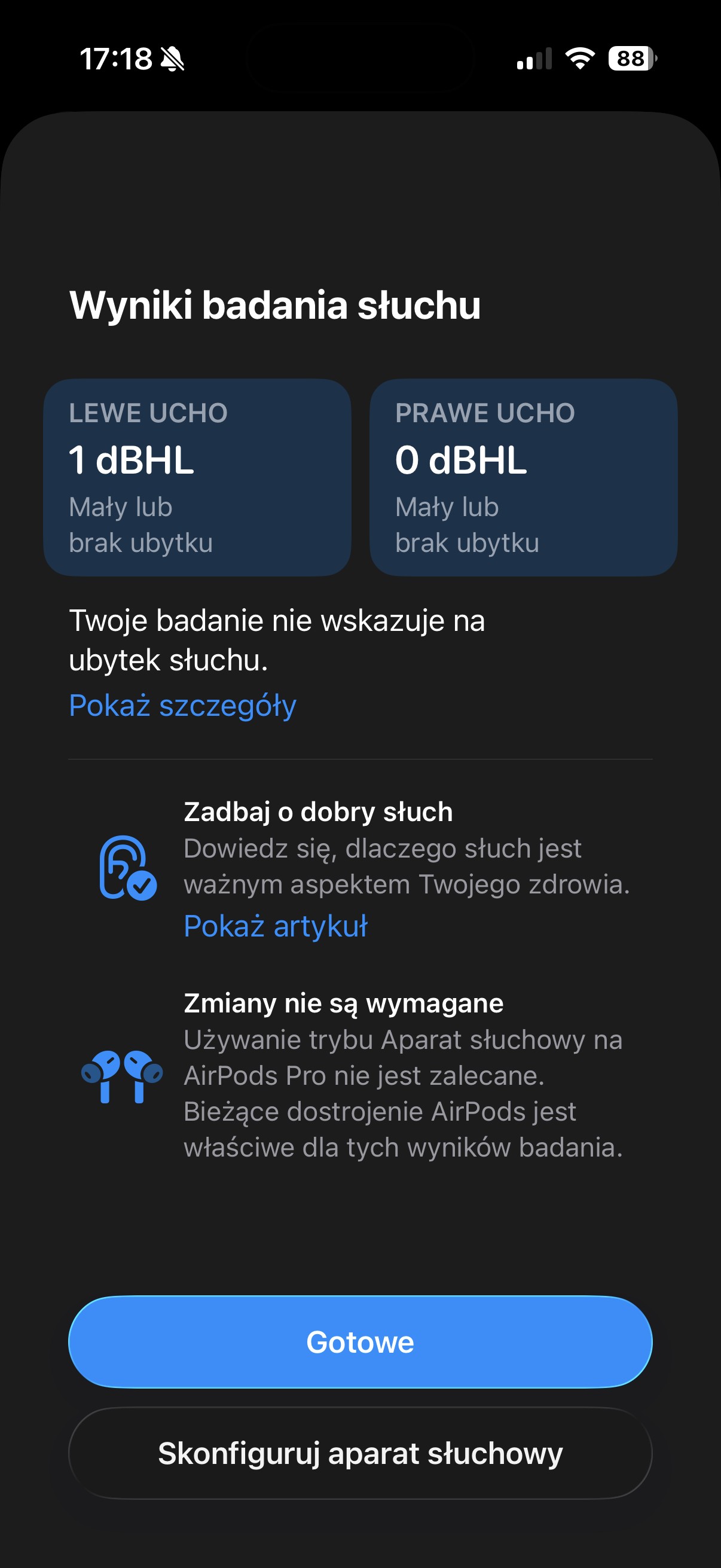Open the 'Pokaż szczegóły' link
The height and width of the screenshot is (1568, 721).
tap(182, 706)
